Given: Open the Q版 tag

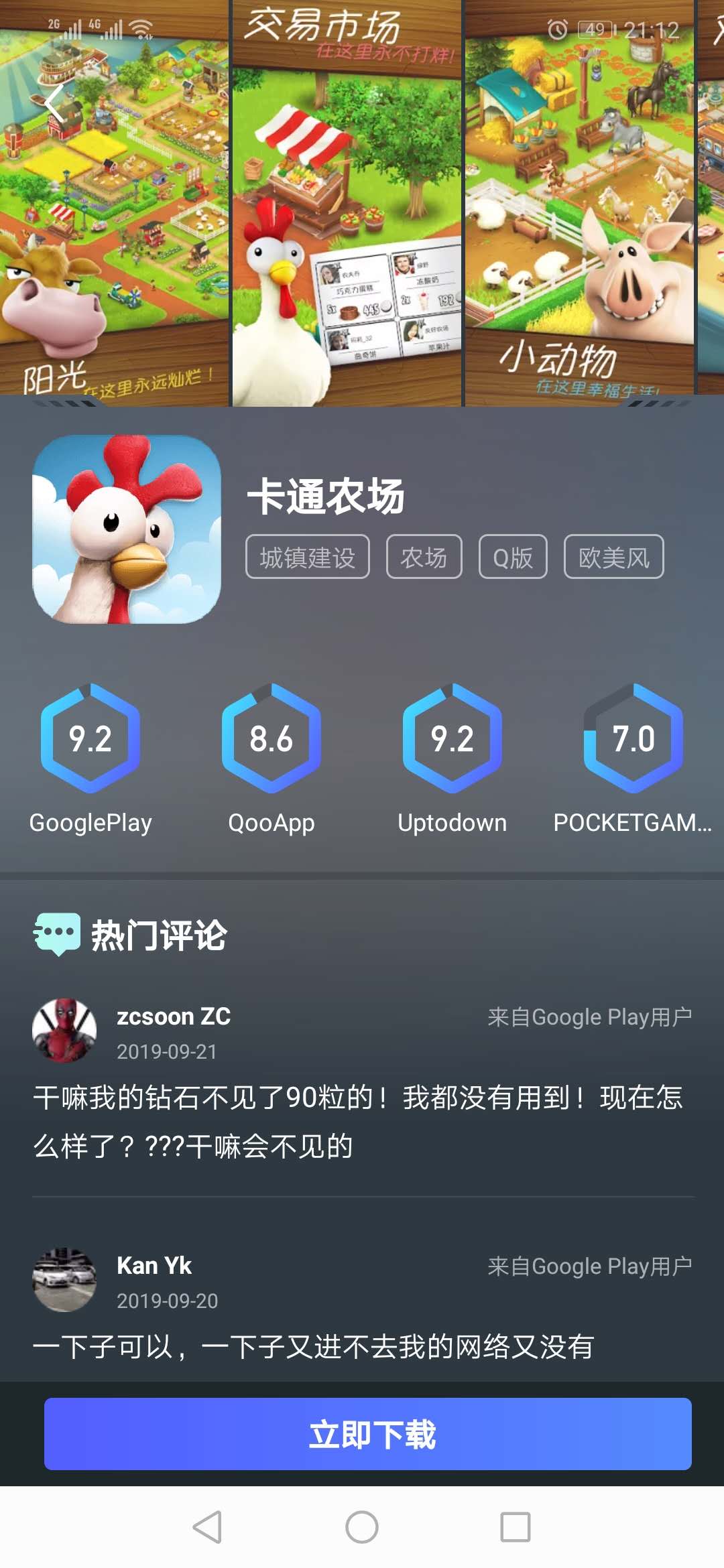Looking at the screenshot, I should point(513,557).
